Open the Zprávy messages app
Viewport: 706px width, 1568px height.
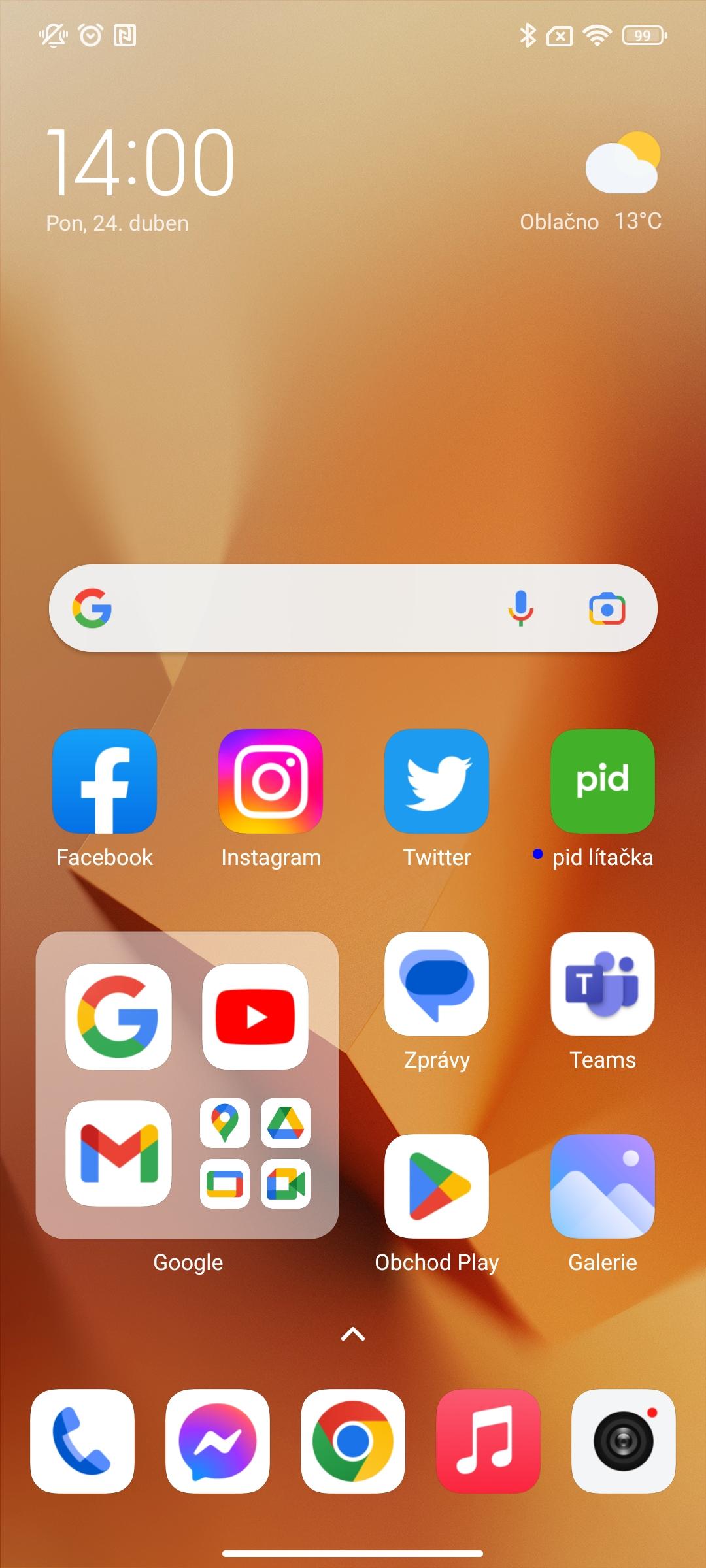[437, 984]
